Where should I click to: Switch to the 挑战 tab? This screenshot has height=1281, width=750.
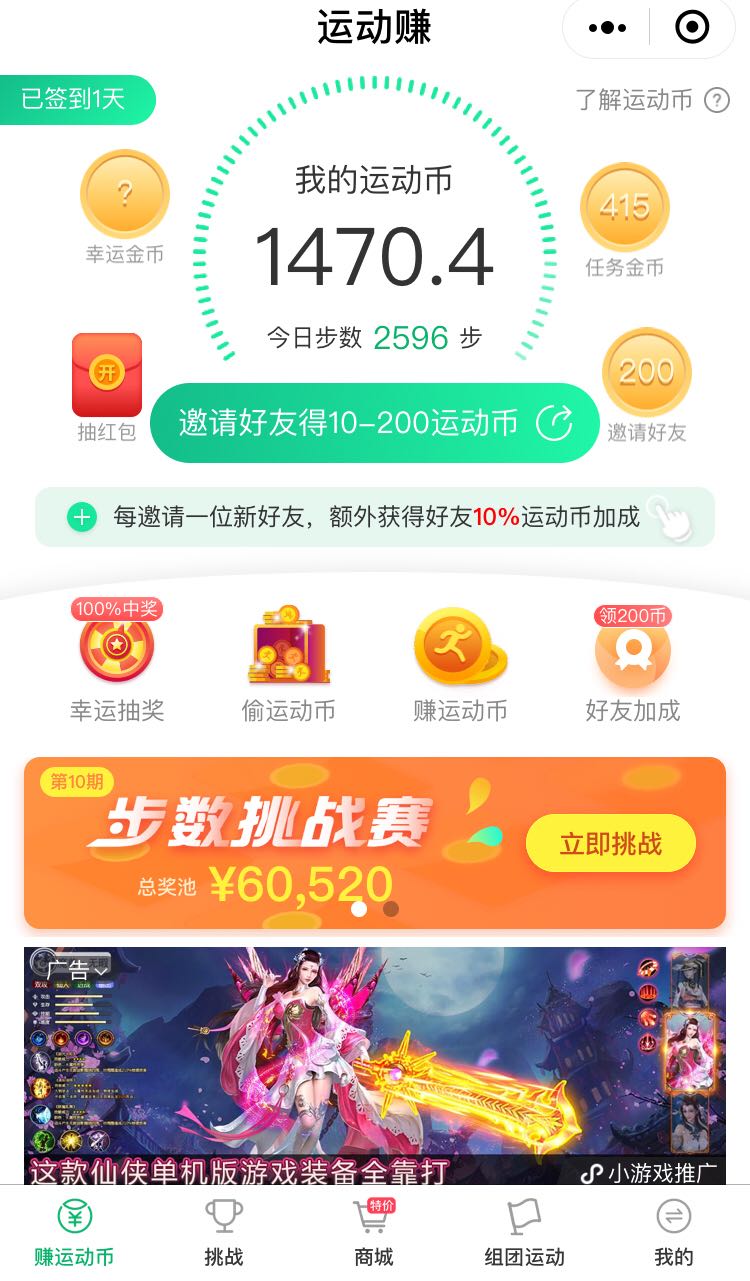224,1234
